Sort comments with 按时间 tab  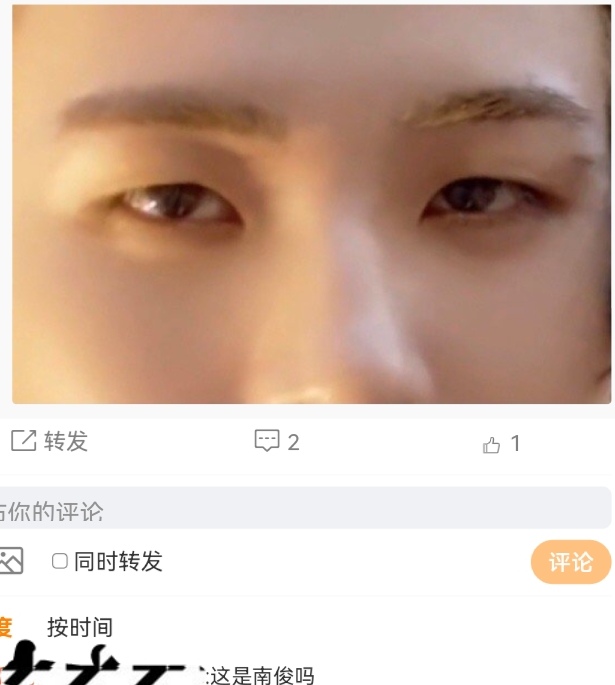(x=80, y=627)
